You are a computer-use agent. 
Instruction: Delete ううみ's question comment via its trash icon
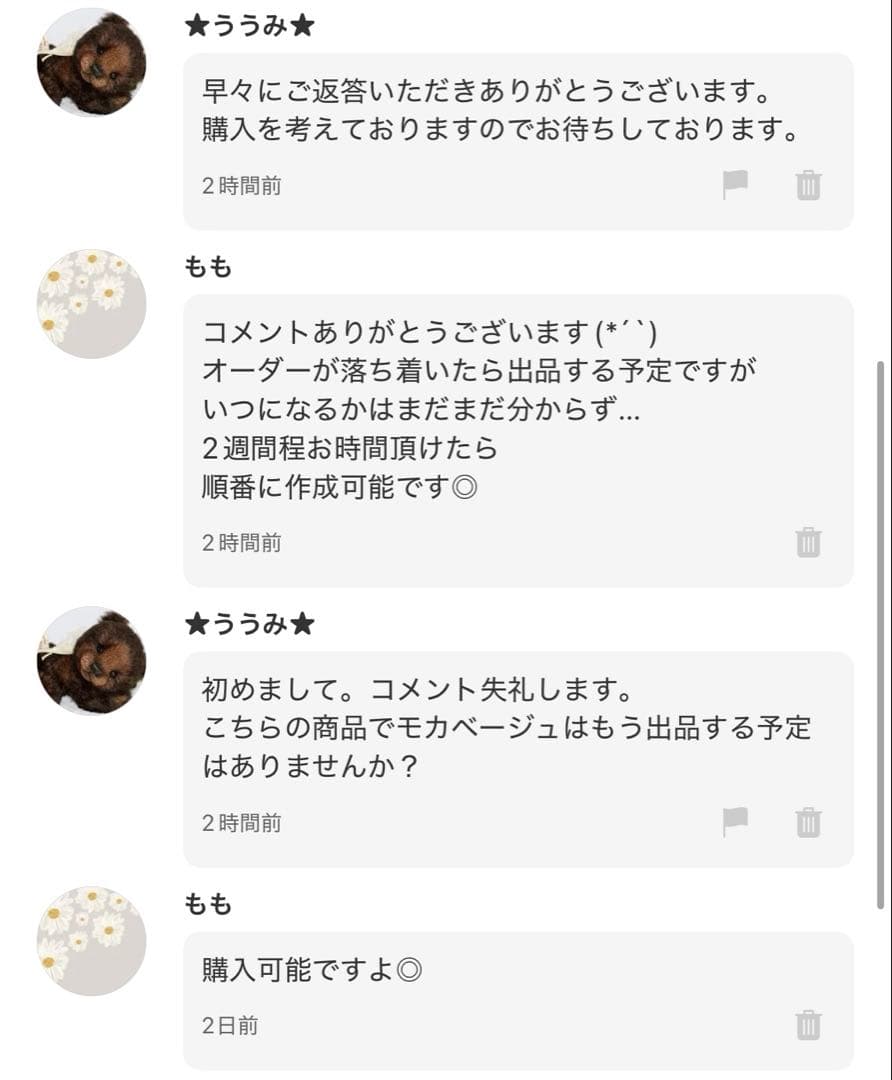coord(810,823)
